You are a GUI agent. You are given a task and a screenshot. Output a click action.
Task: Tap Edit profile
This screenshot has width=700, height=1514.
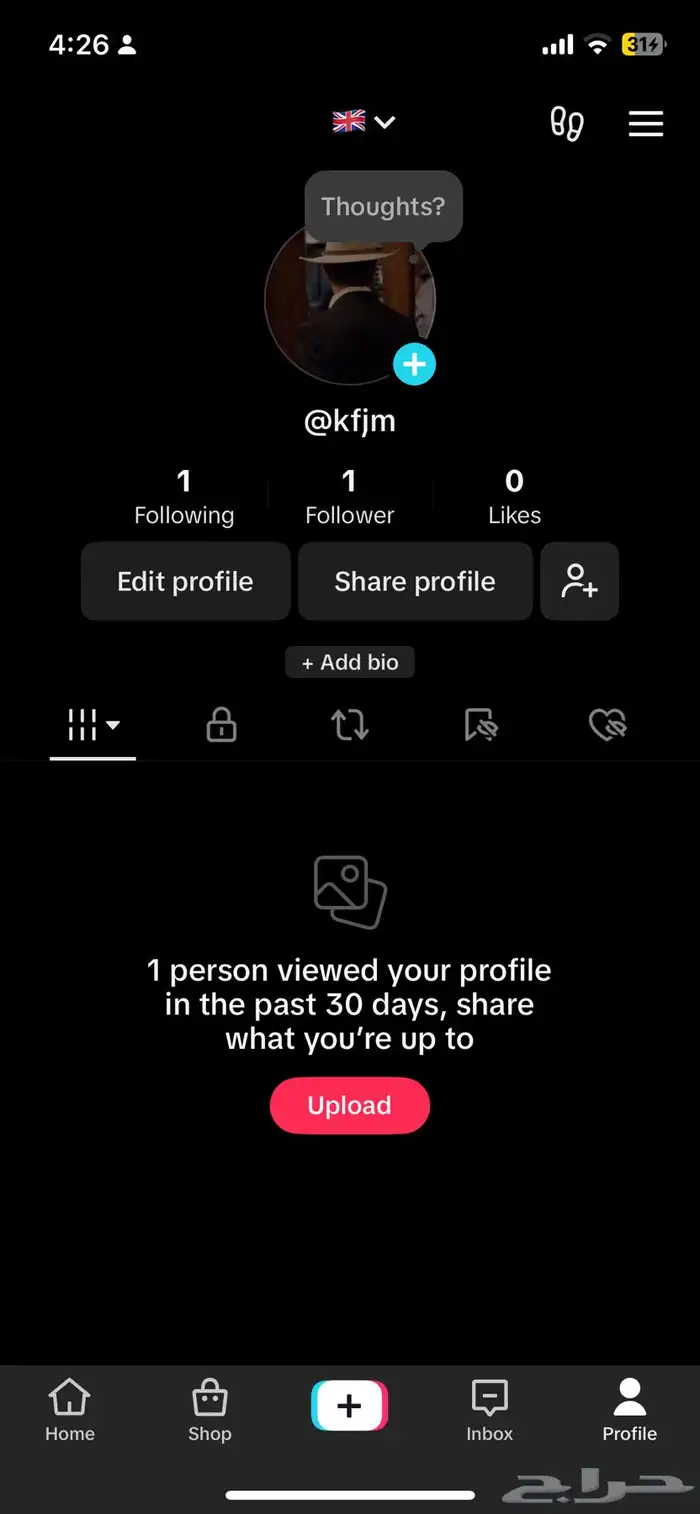pos(185,582)
